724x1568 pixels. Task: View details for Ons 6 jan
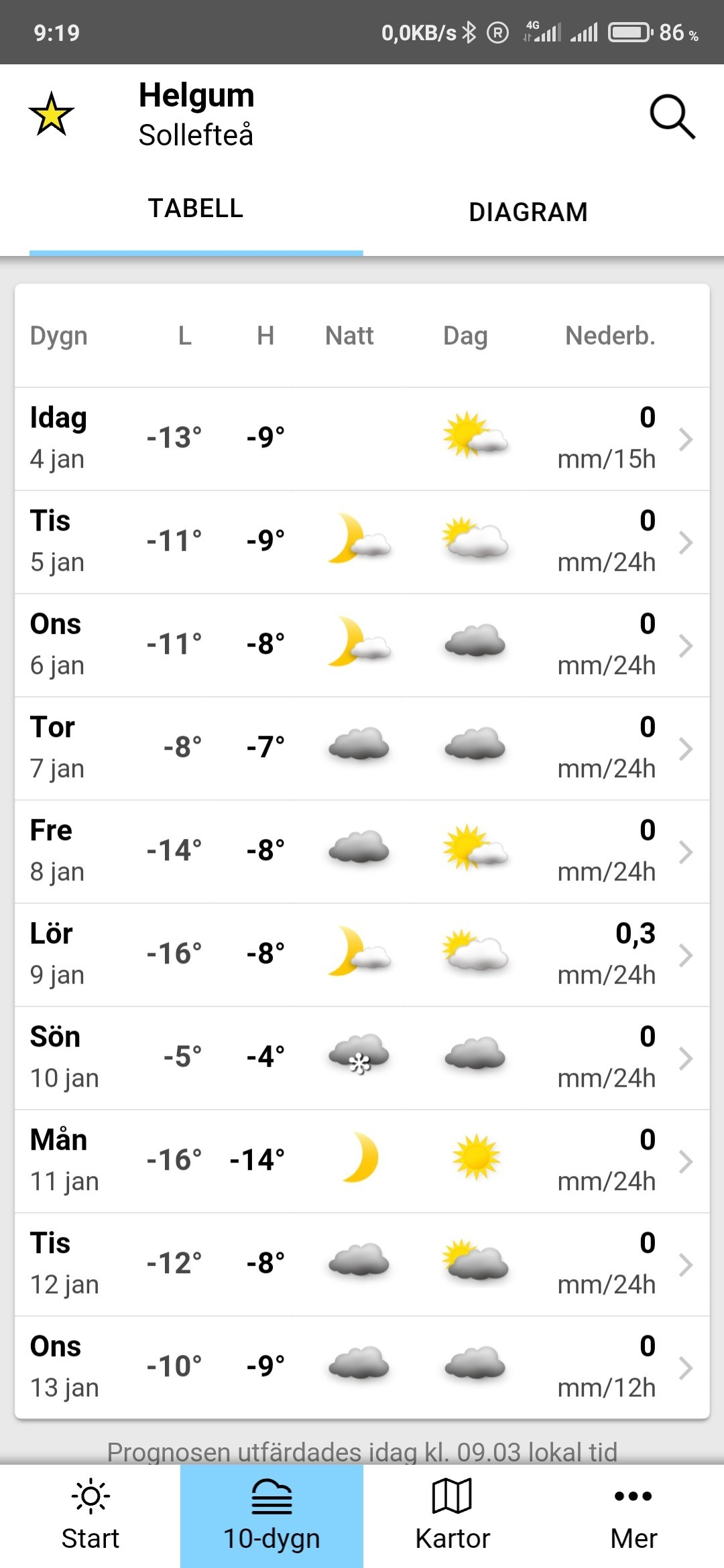[x=362, y=645]
